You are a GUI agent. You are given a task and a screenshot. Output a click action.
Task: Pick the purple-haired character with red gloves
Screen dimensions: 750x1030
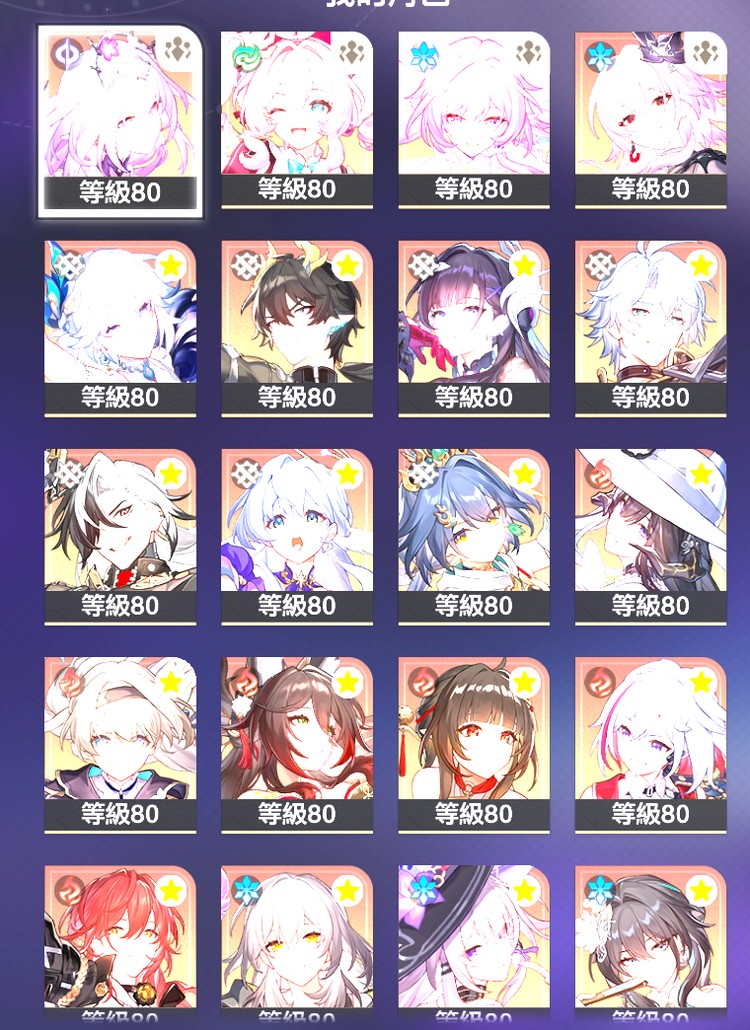[473, 325]
